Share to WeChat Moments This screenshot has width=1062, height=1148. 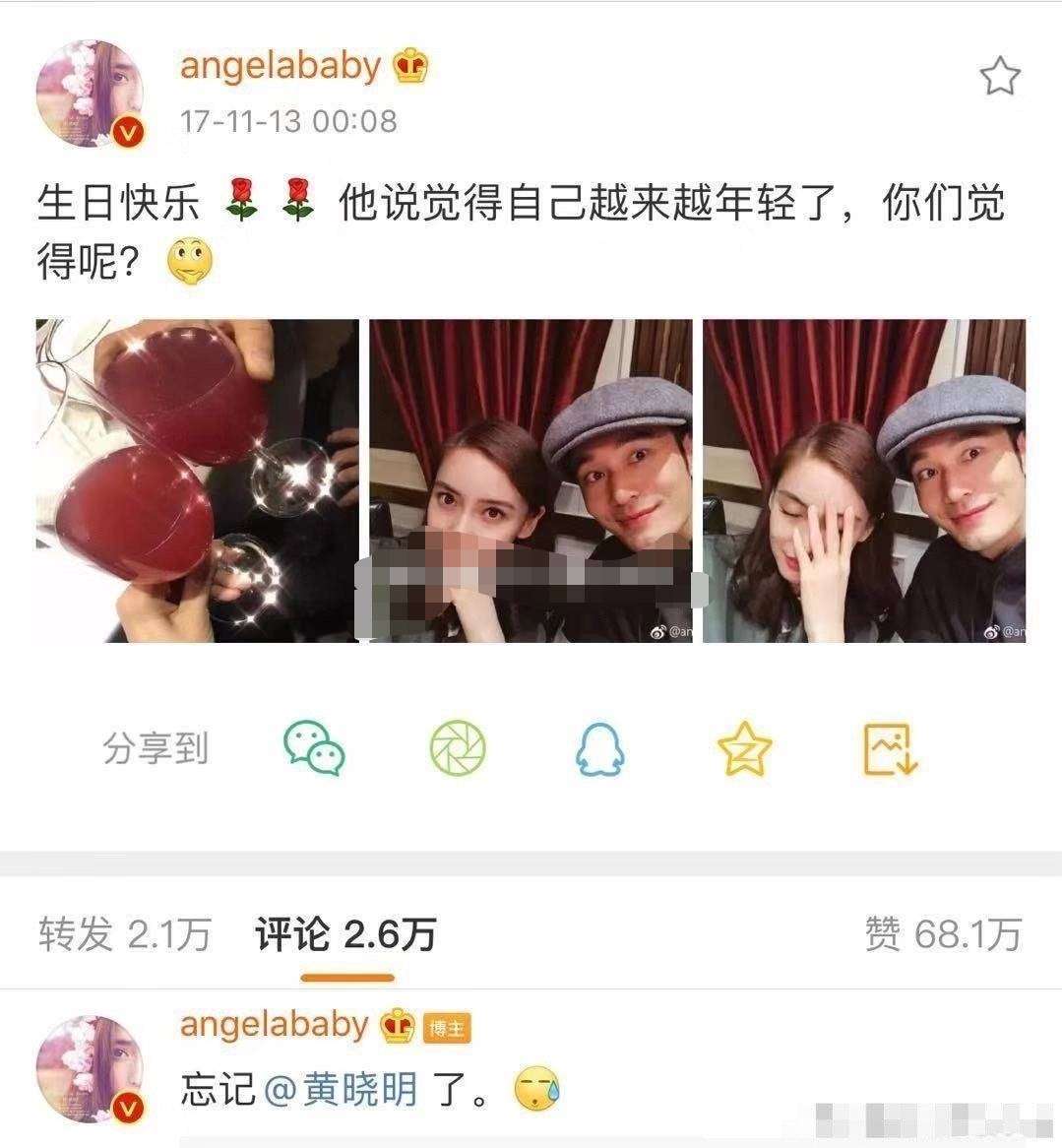(x=458, y=749)
